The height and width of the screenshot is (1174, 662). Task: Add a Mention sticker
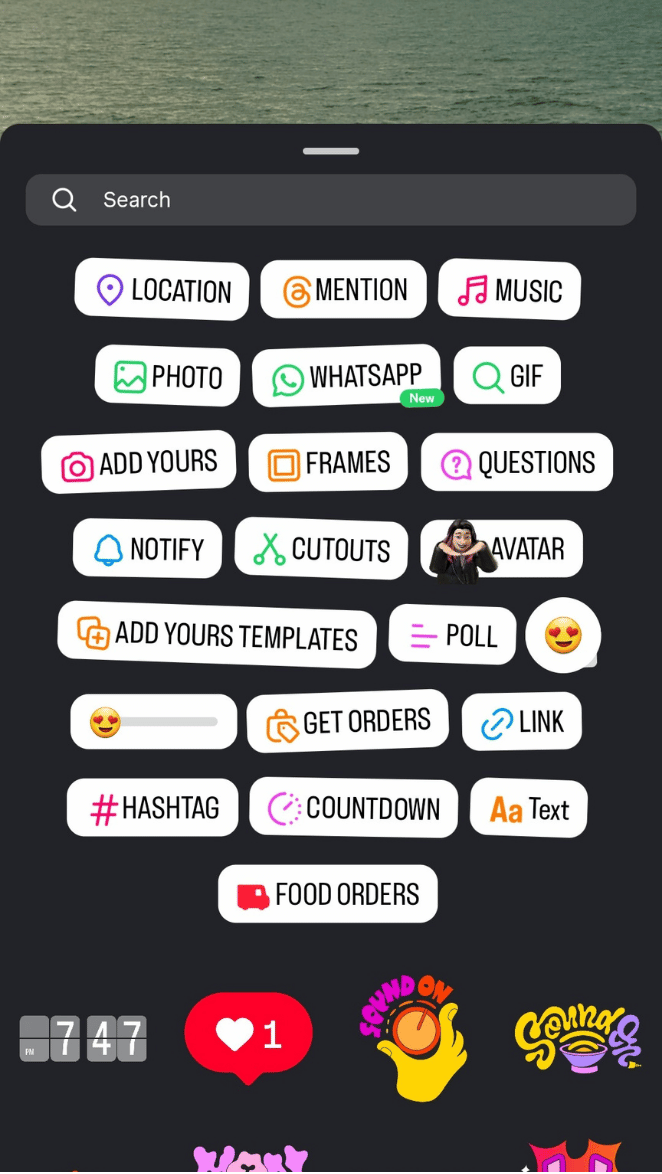click(x=344, y=290)
